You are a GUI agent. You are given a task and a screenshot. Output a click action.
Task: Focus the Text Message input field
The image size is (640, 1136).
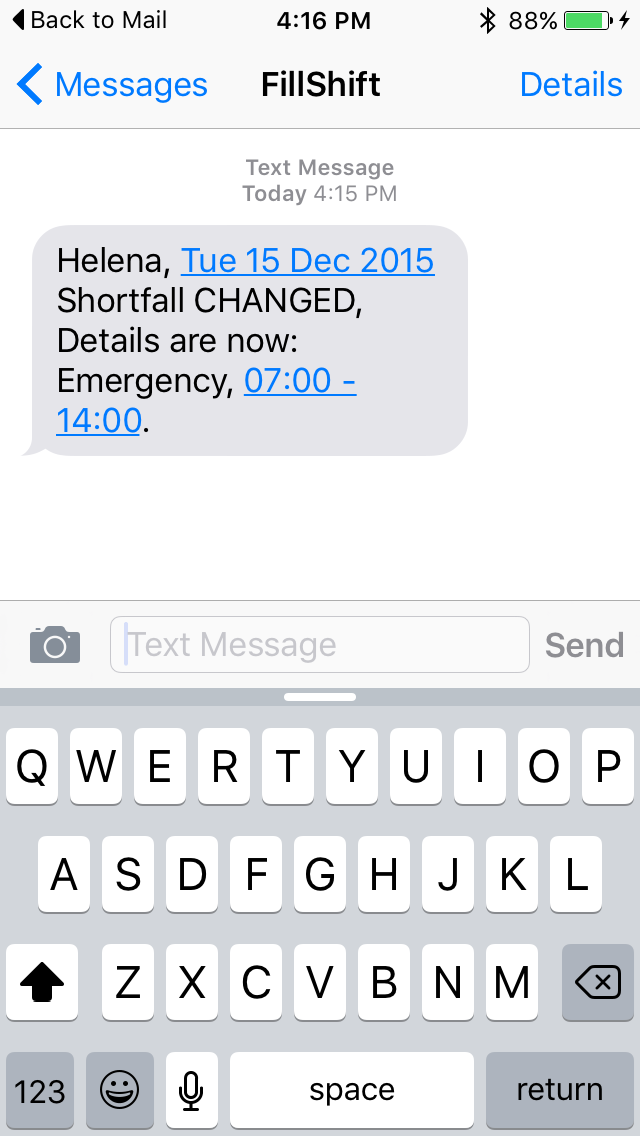pos(320,645)
